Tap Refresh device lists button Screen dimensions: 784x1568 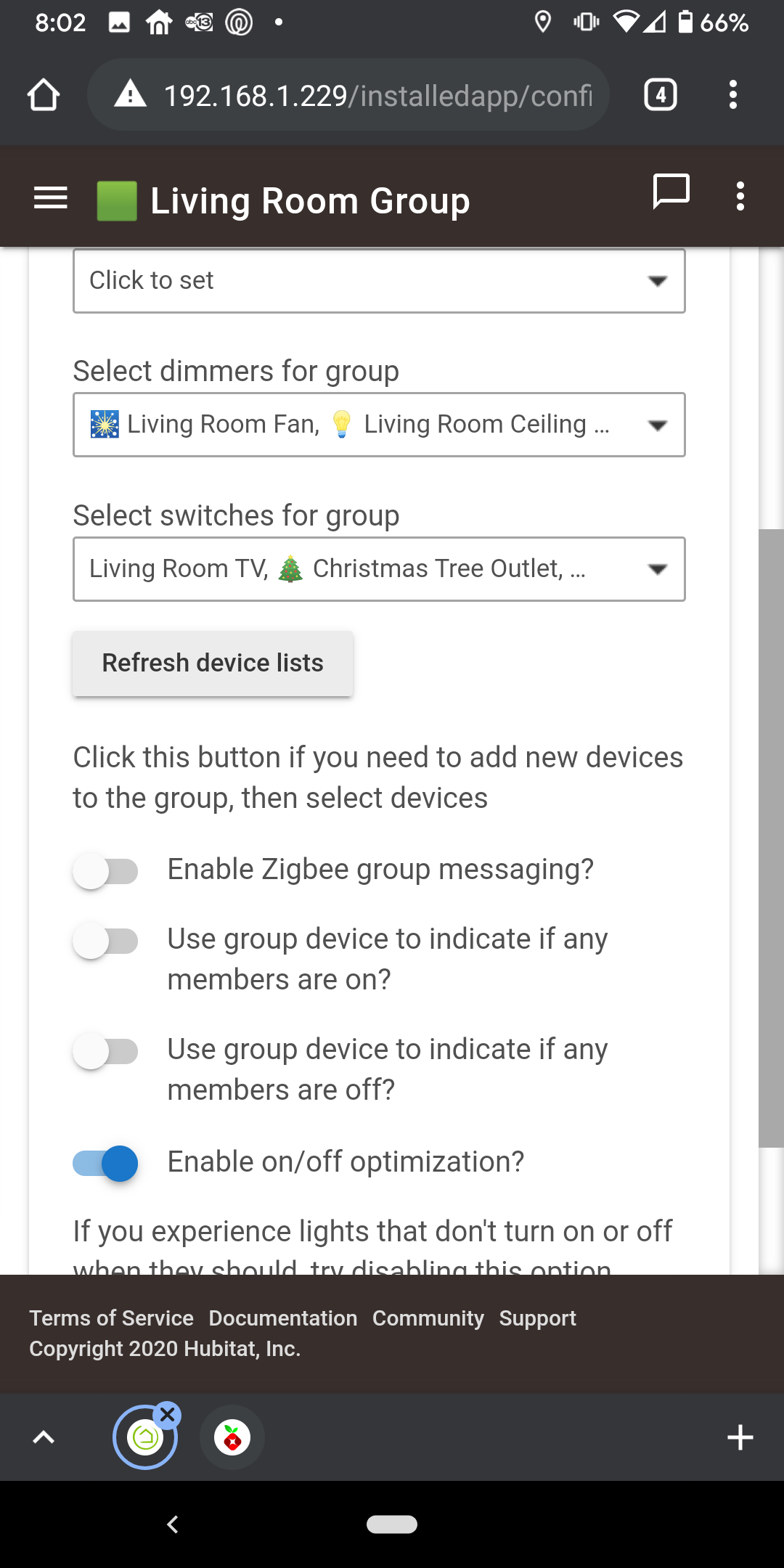click(213, 663)
